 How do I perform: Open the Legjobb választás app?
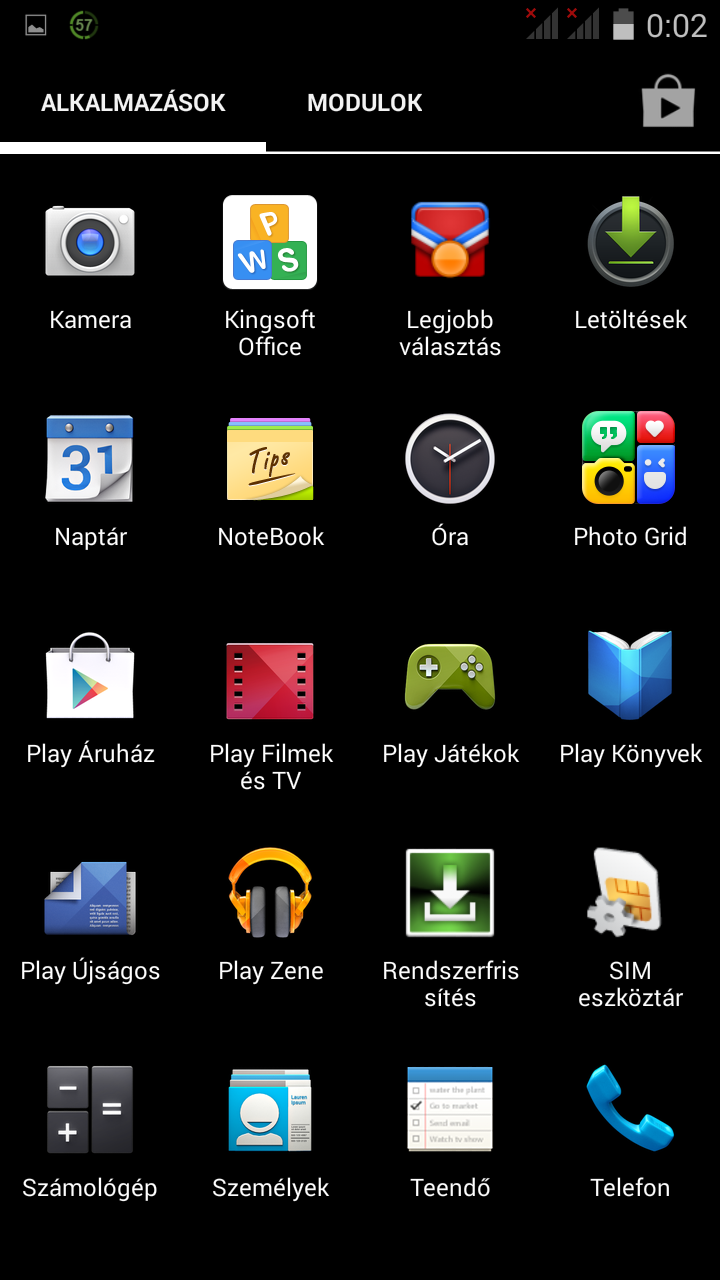pos(450,242)
